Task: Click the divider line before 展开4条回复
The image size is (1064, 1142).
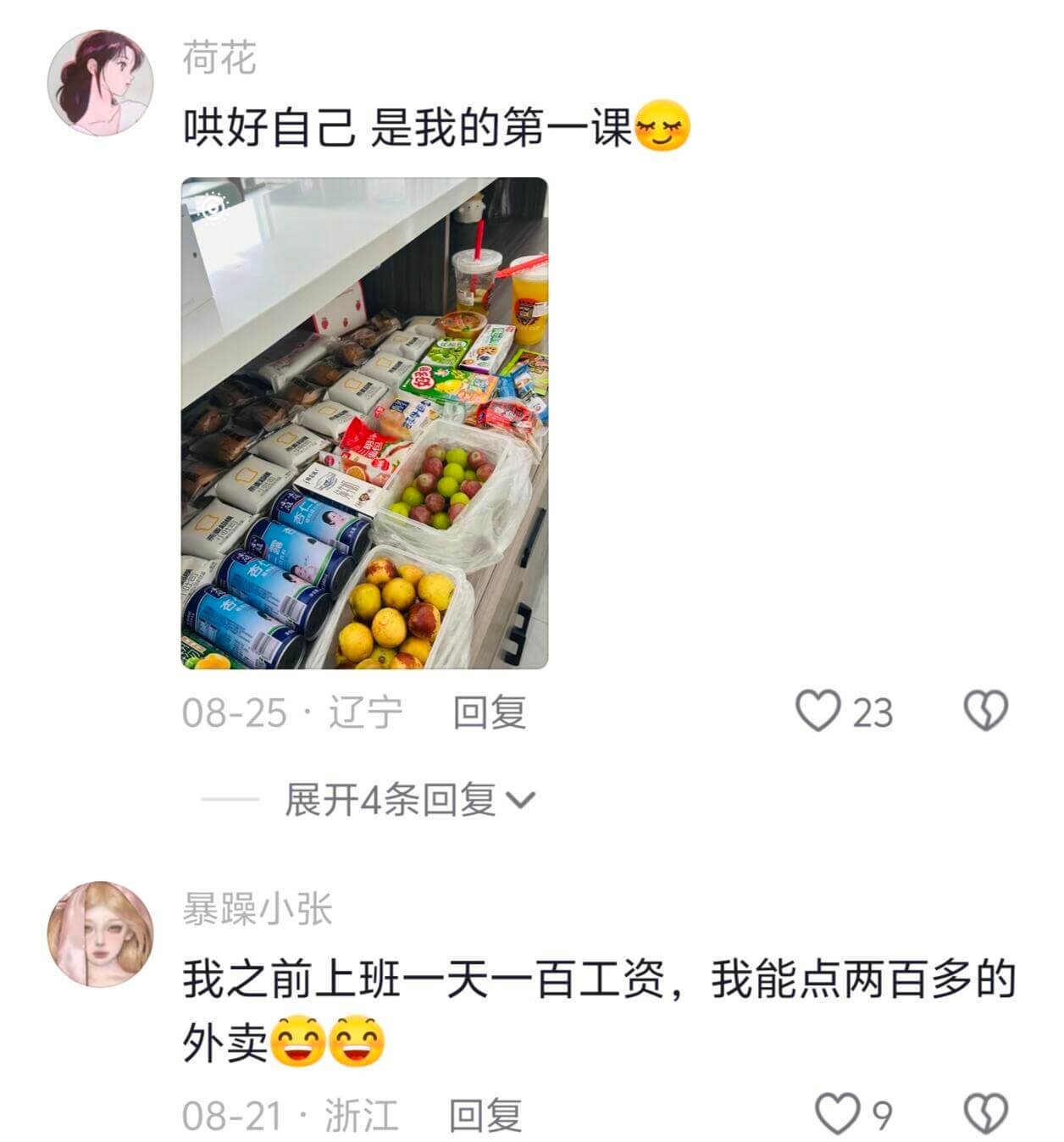Action: [x=229, y=798]
